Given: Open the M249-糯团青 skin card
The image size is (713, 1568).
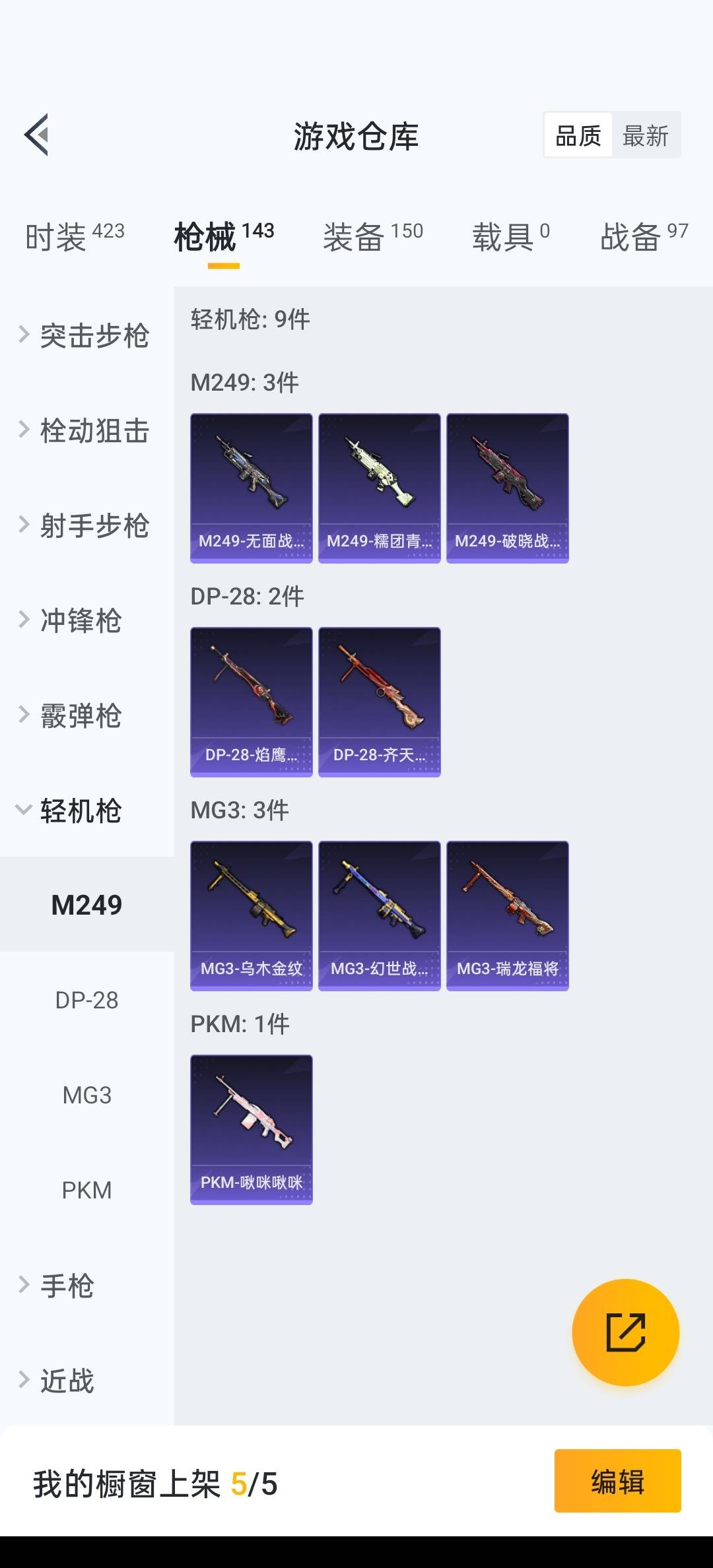Looking at the screenshot, I should click(379, 488).
